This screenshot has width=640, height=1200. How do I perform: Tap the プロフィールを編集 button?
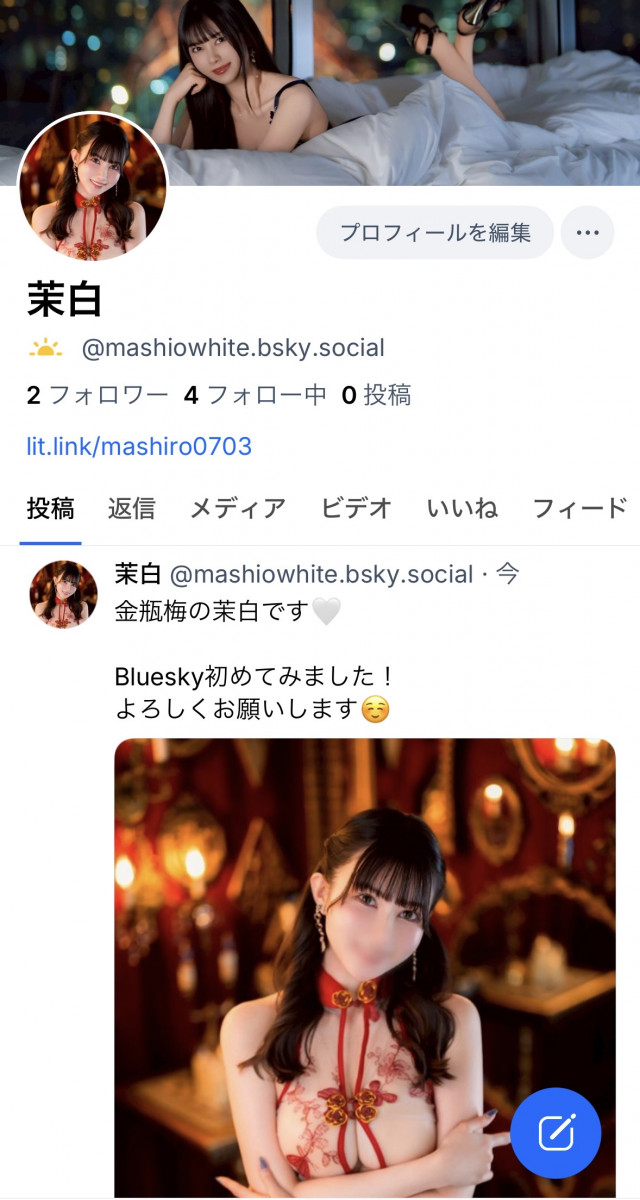tap(435, 233)
